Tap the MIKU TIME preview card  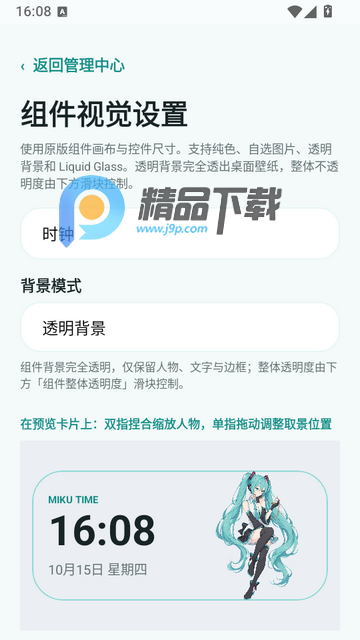[x=180, y=536]
